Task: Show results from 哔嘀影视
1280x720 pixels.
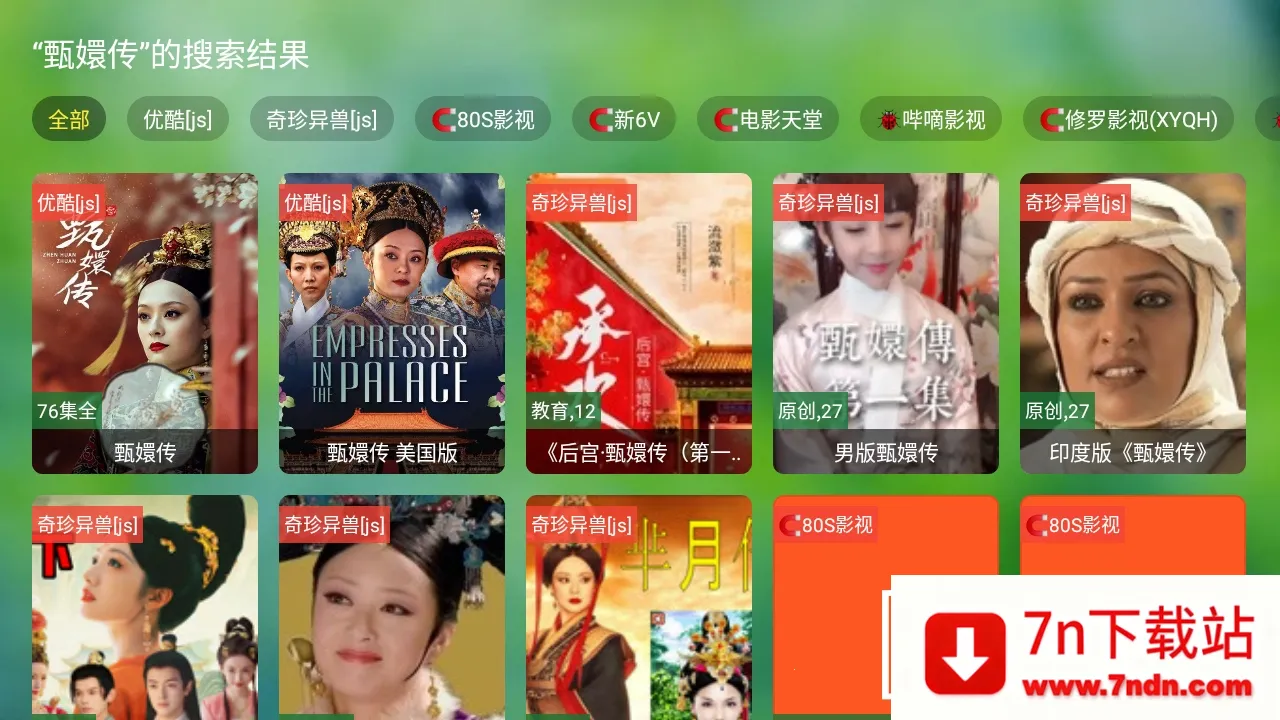Action: point(931,120)
